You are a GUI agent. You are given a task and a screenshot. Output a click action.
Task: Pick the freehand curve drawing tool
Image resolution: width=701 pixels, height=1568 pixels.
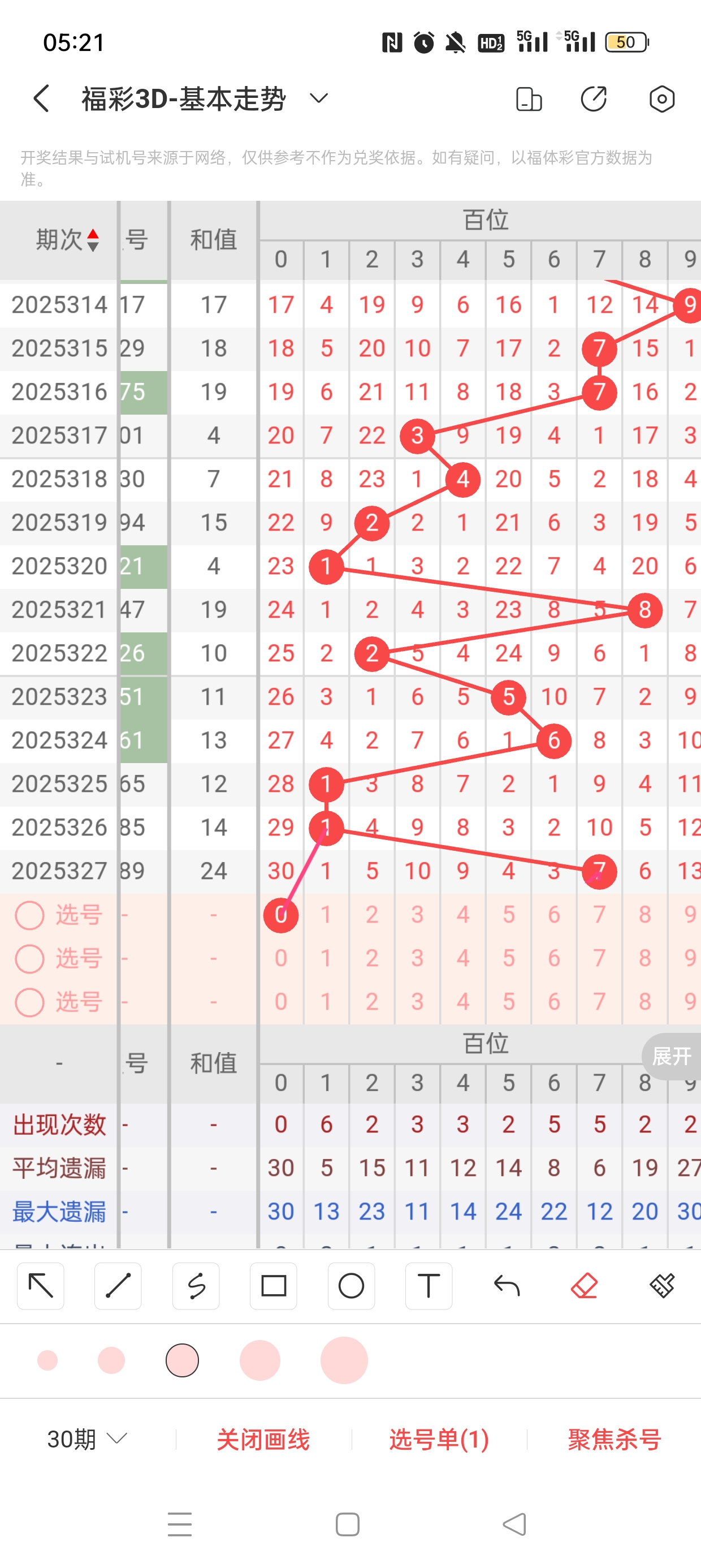[196, 1286]
